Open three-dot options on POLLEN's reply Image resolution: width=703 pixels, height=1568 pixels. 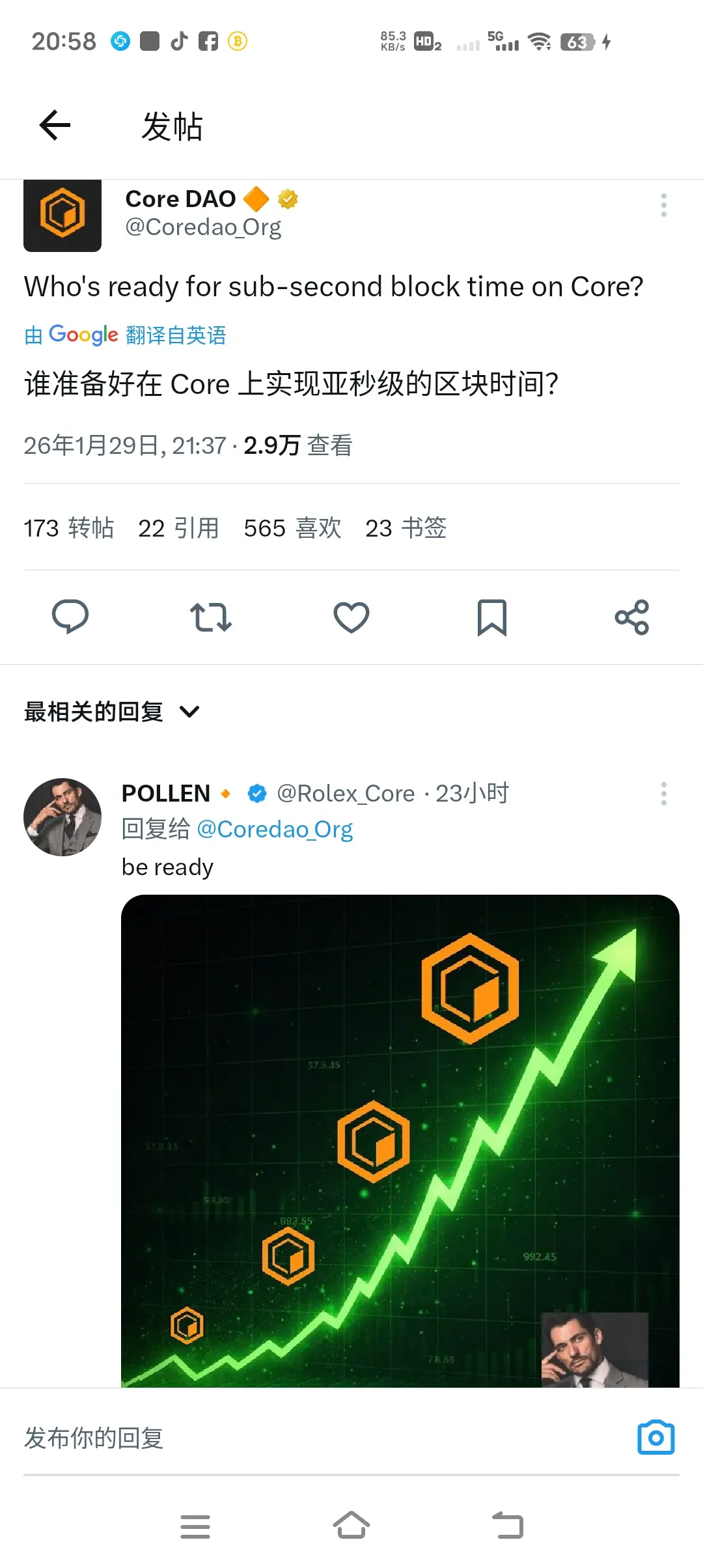663,793
